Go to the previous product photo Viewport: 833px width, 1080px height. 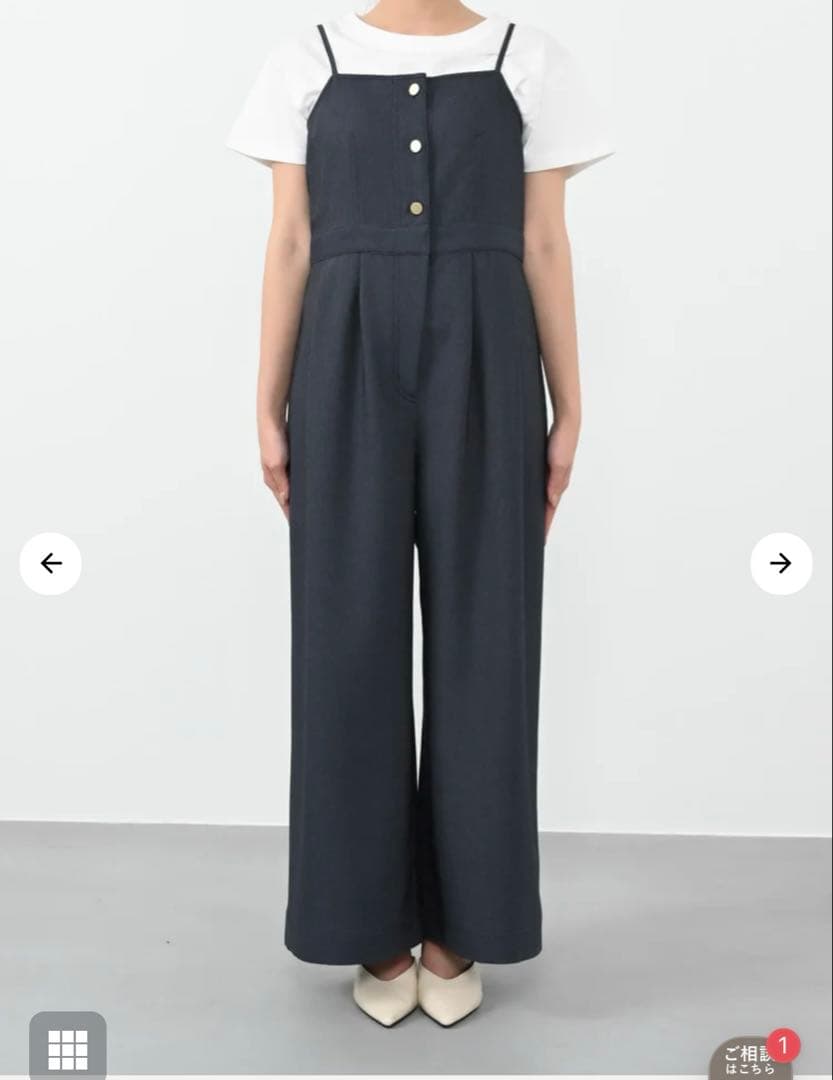(50, 563)
